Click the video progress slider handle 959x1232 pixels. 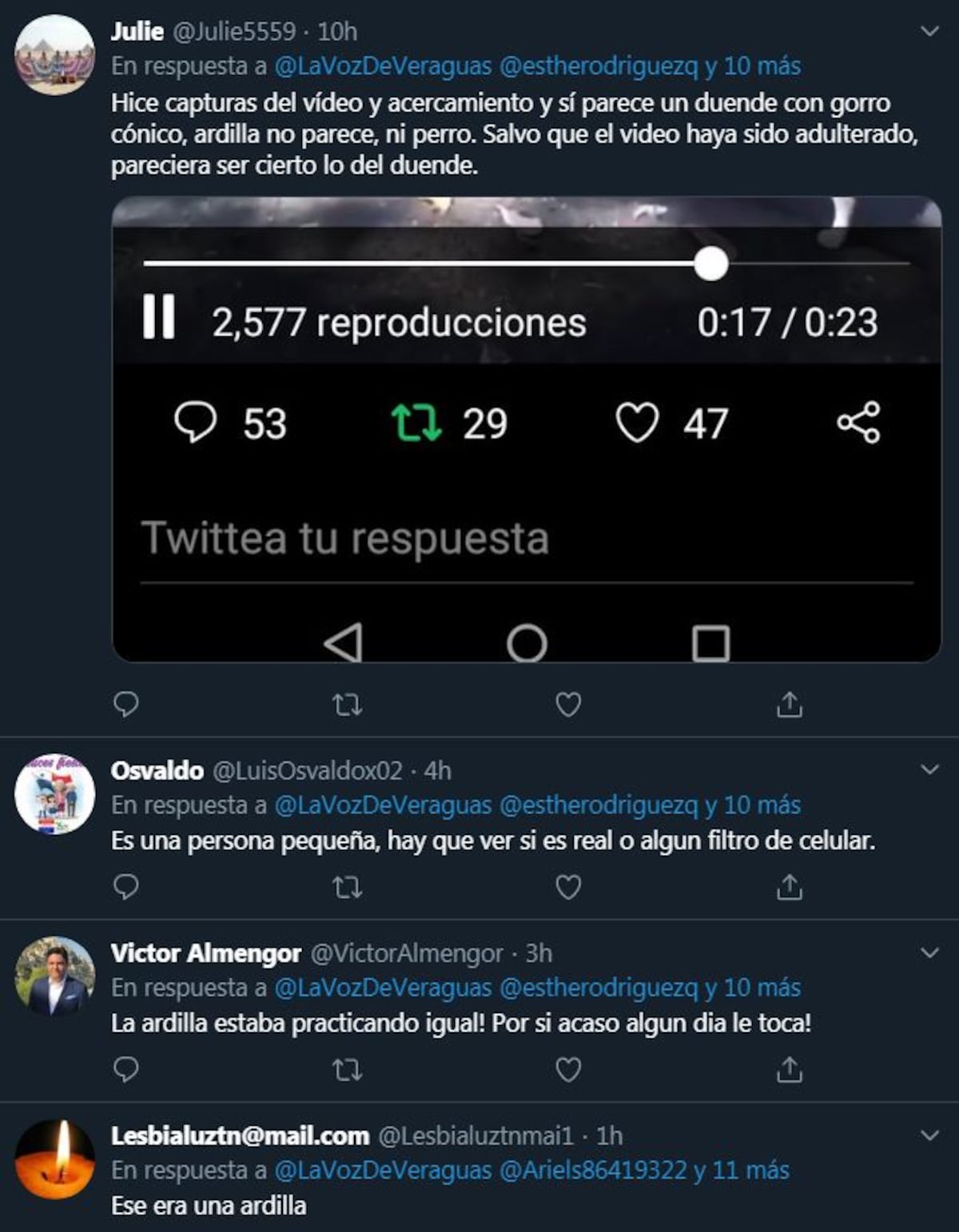click(x=711, y=263)
